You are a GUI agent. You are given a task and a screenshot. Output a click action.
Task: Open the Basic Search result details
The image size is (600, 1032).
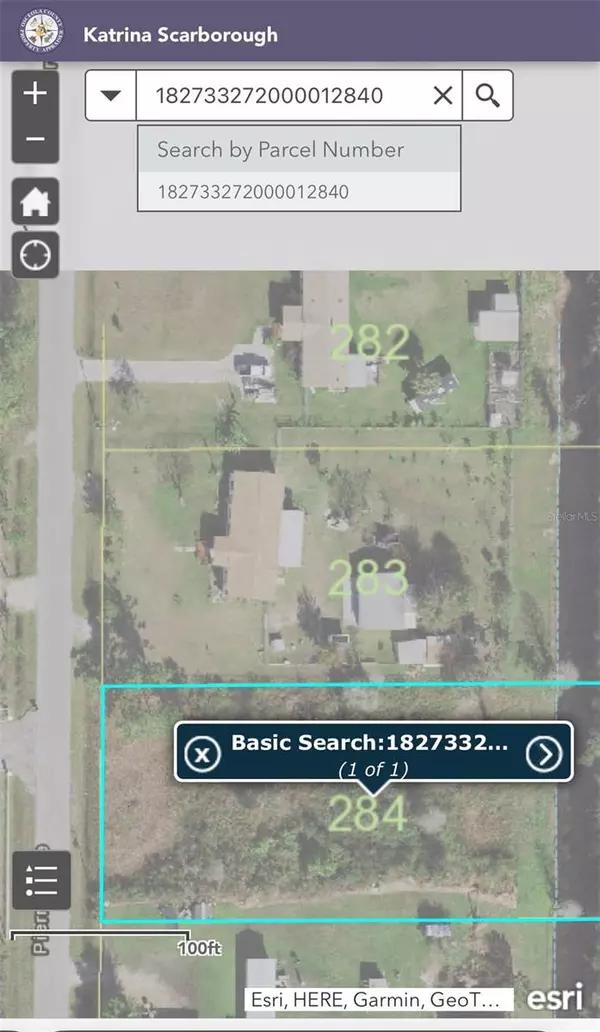click(x=544, y=754)
